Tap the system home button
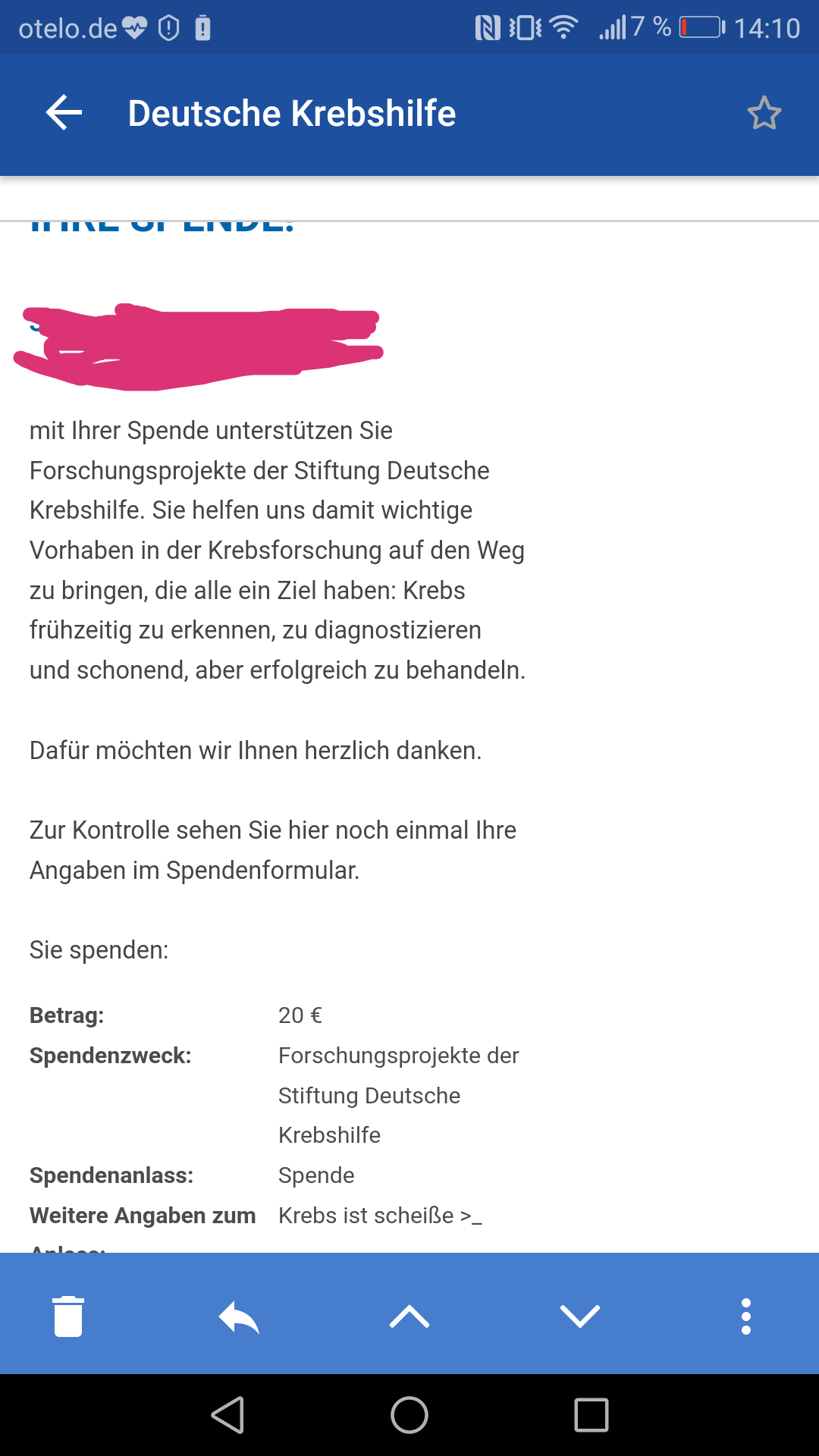Screen dimensions: 819x1456 pos(409,1415)
